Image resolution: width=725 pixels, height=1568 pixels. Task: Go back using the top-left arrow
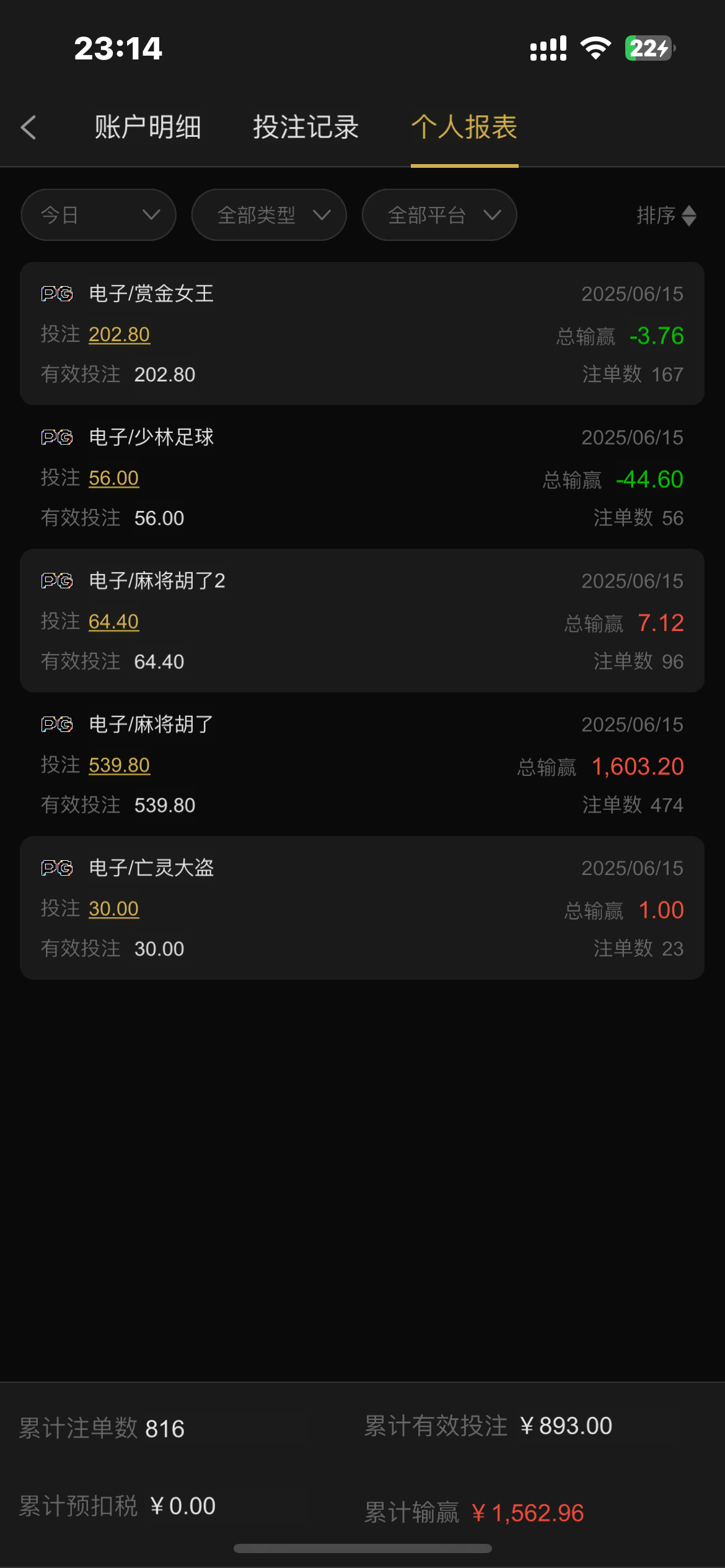29,128
